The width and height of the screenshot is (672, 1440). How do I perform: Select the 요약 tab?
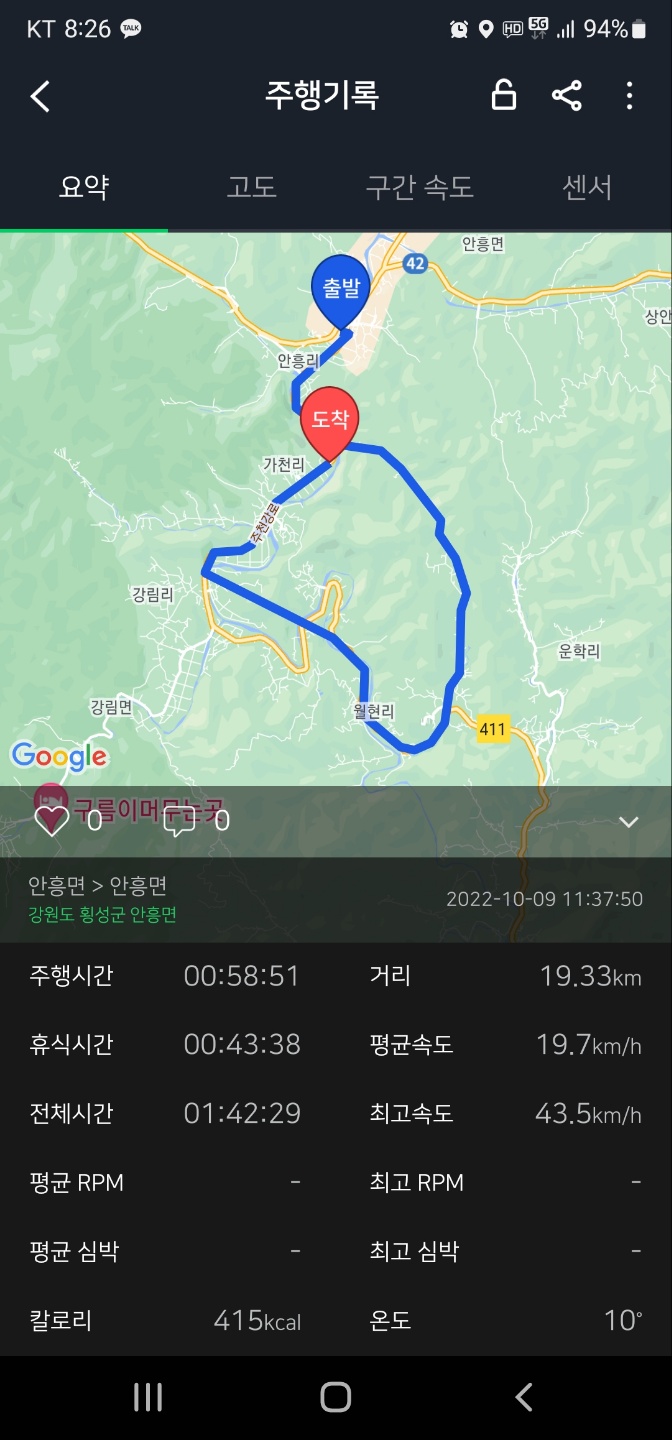pos(84,187)
